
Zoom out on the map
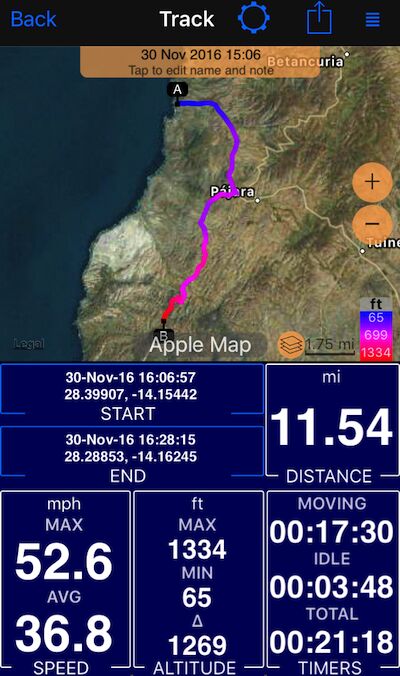click(x=371, y=224)
